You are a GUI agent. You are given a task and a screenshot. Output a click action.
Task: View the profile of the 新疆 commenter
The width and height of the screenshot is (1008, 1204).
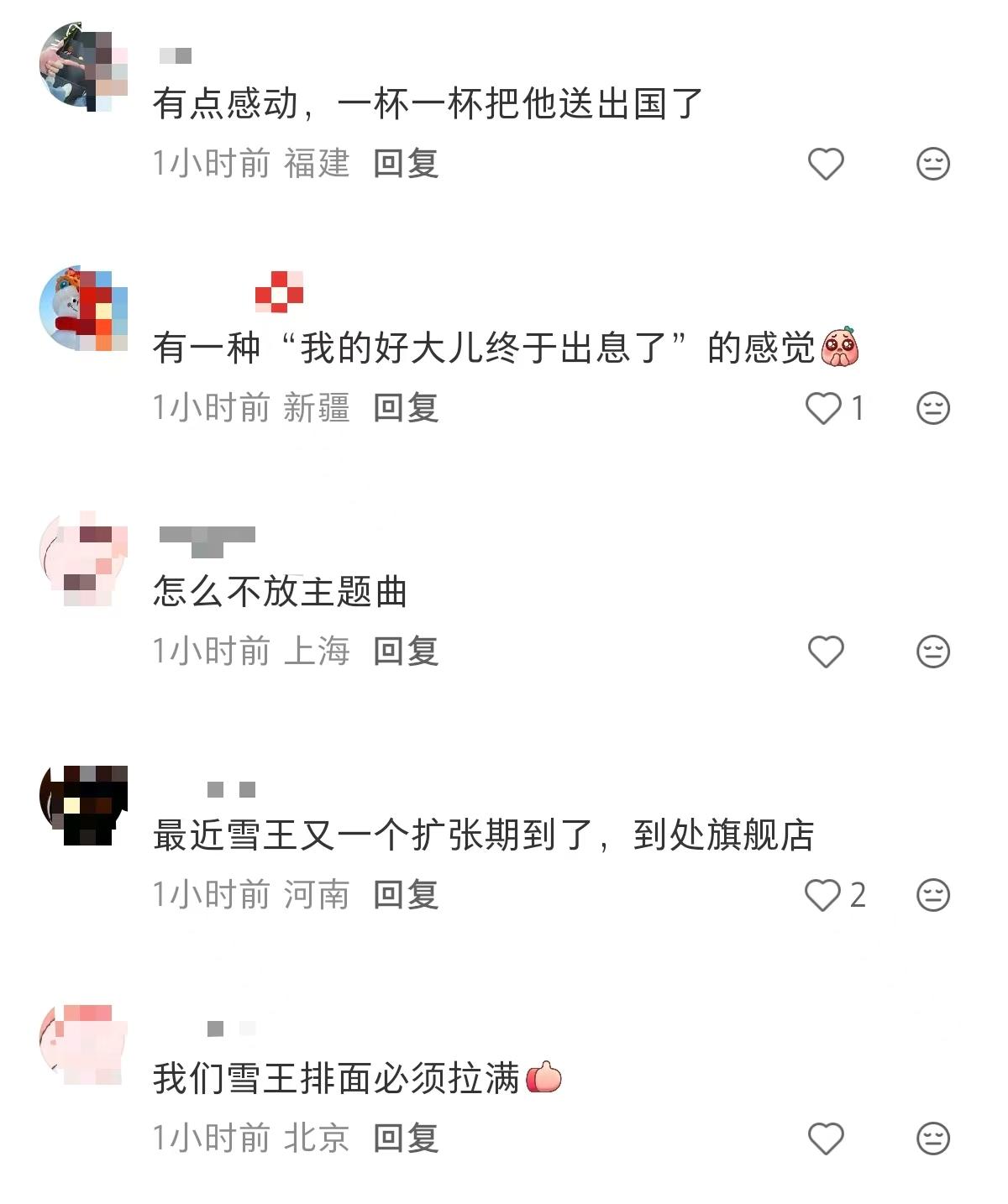coord(83,309)
